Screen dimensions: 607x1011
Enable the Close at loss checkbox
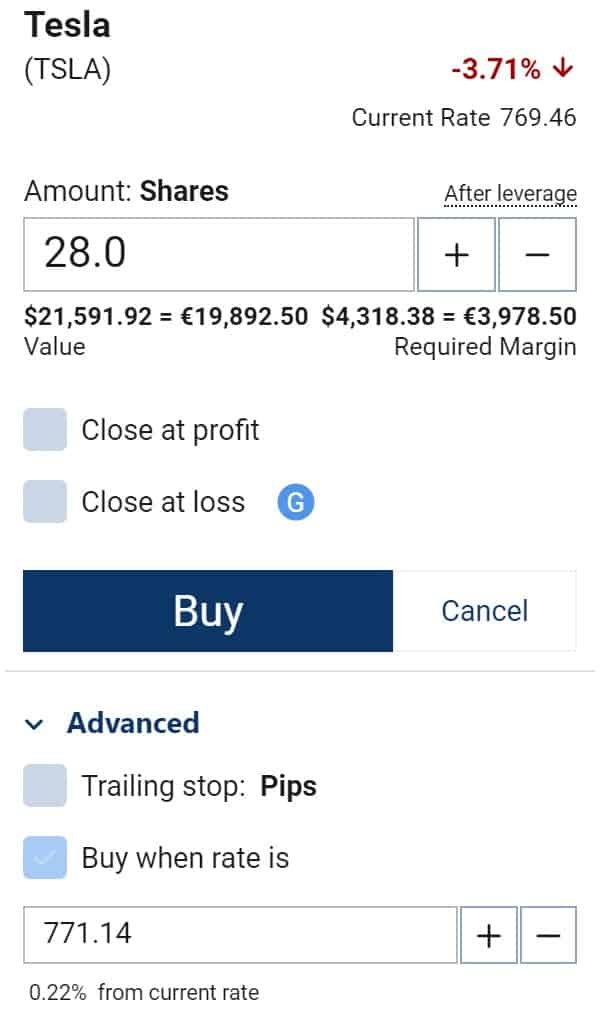45,501
